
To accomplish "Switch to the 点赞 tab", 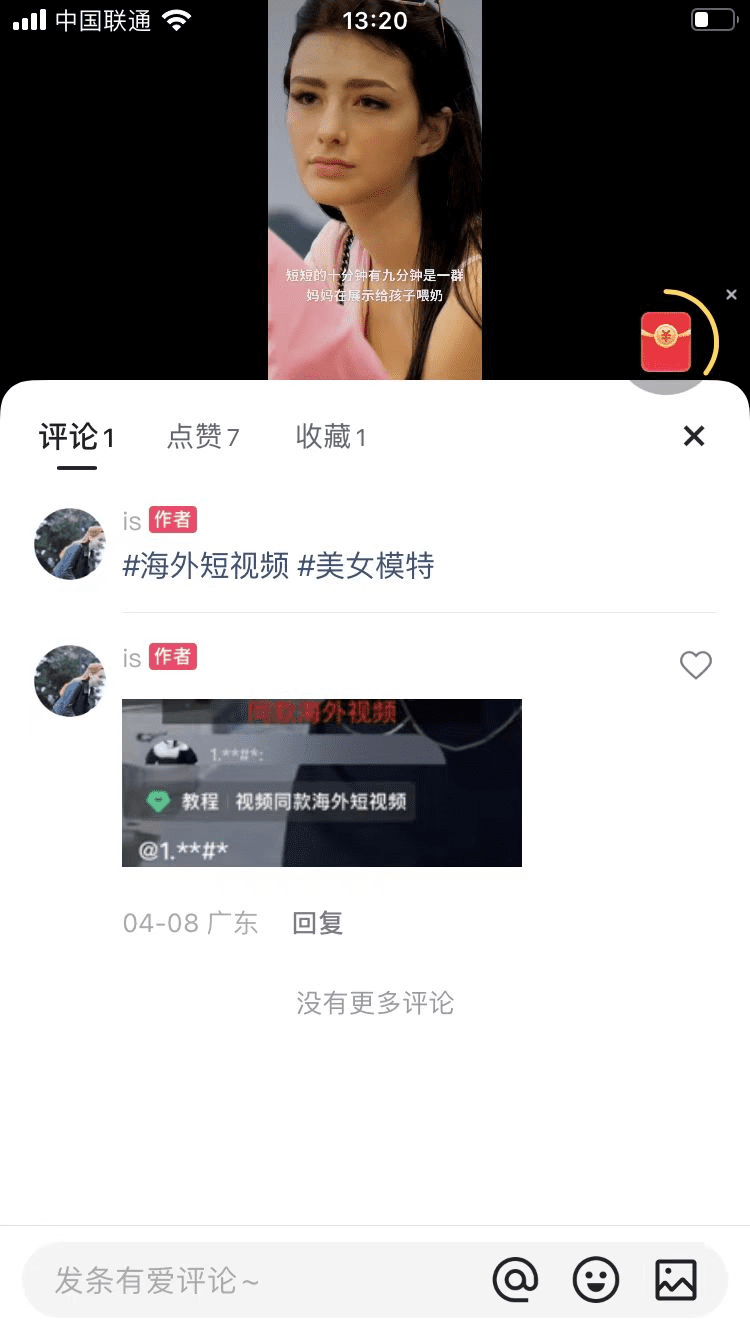I will click(203, 437).
